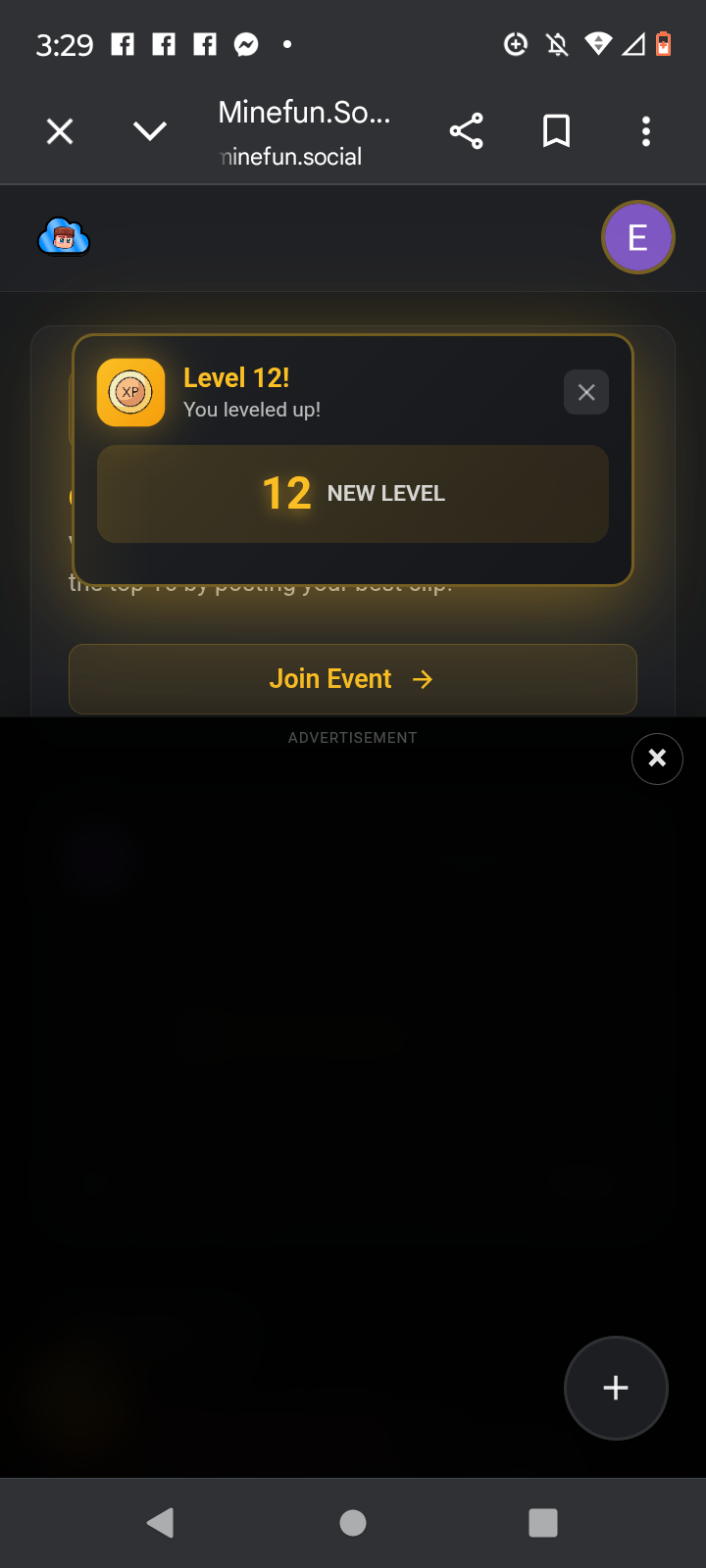
Task: Open the browser overflow menu
Action: coord(645,131)
